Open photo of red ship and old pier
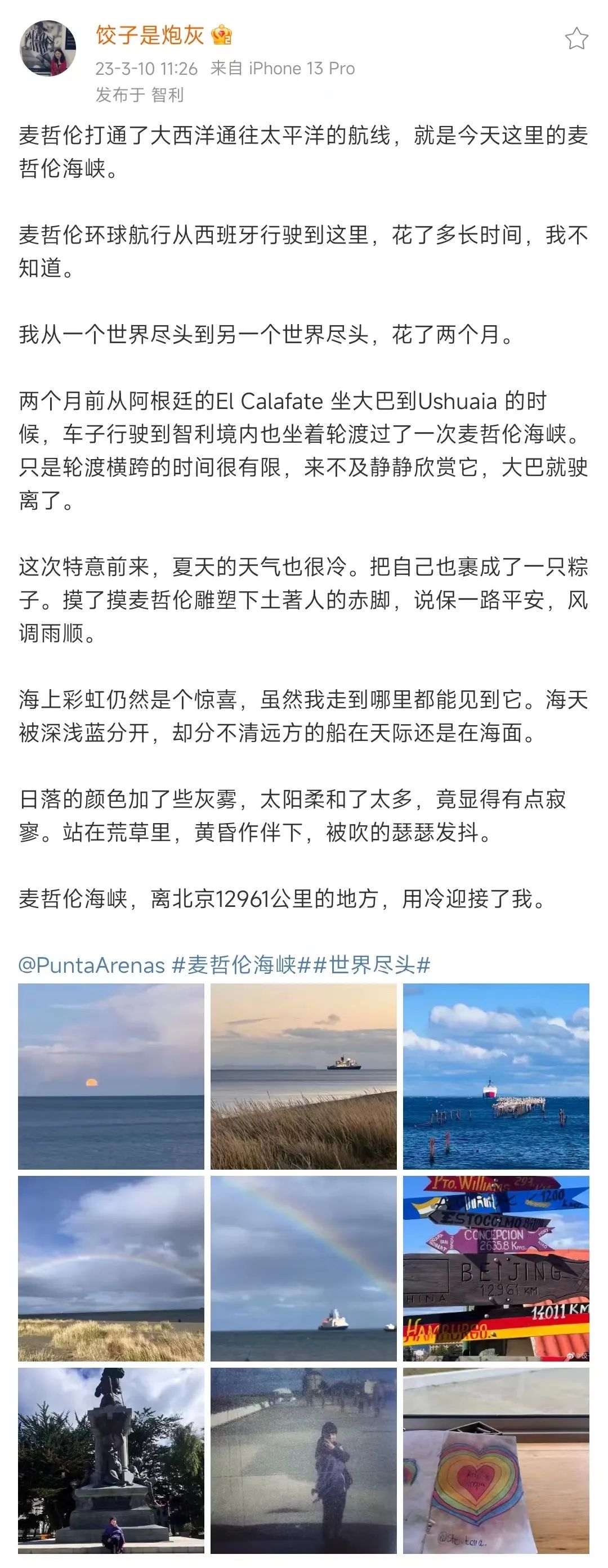 (496, 1077)
